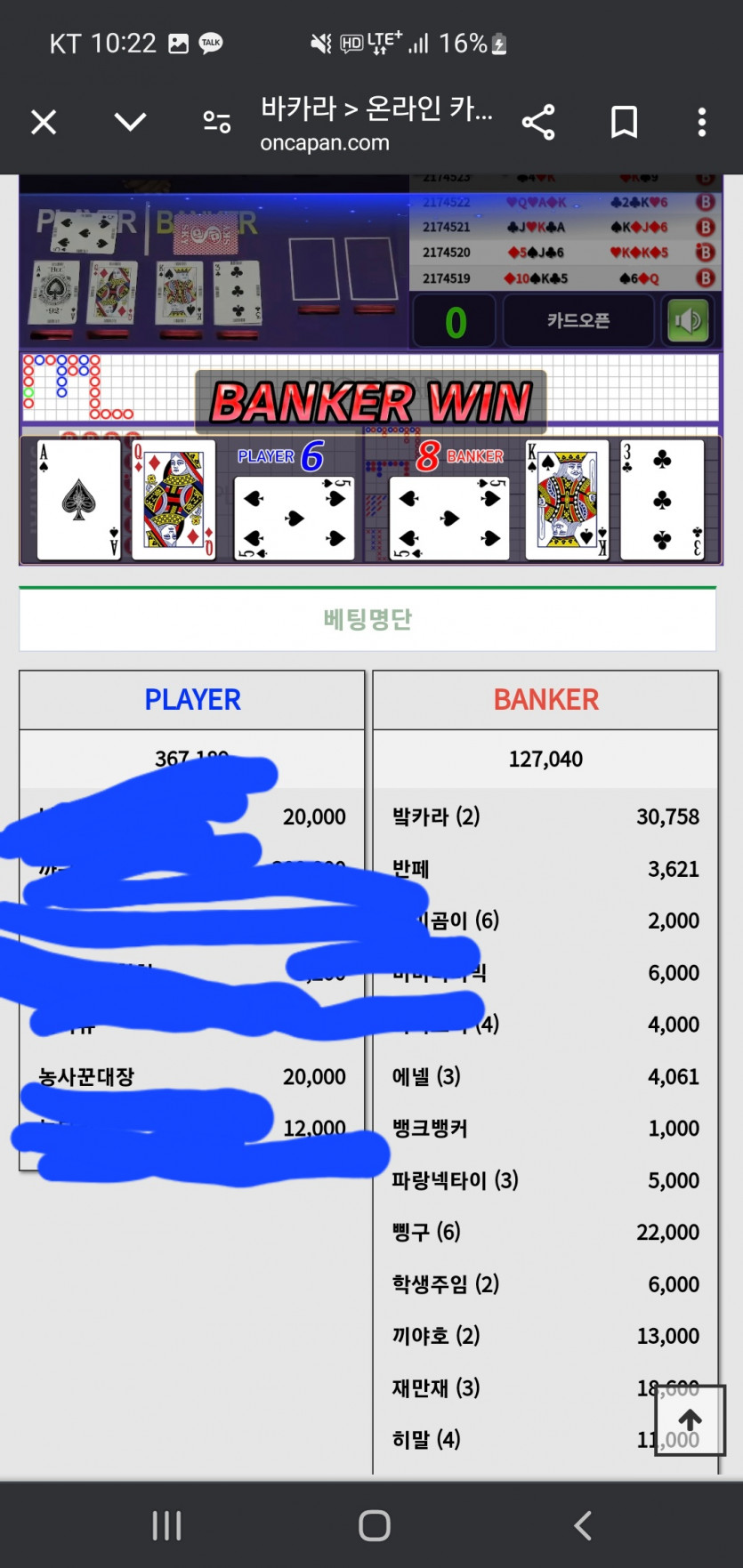Open site settings icon beside the title
This screenshot has width=743, height=1568.
pos(216,122)
